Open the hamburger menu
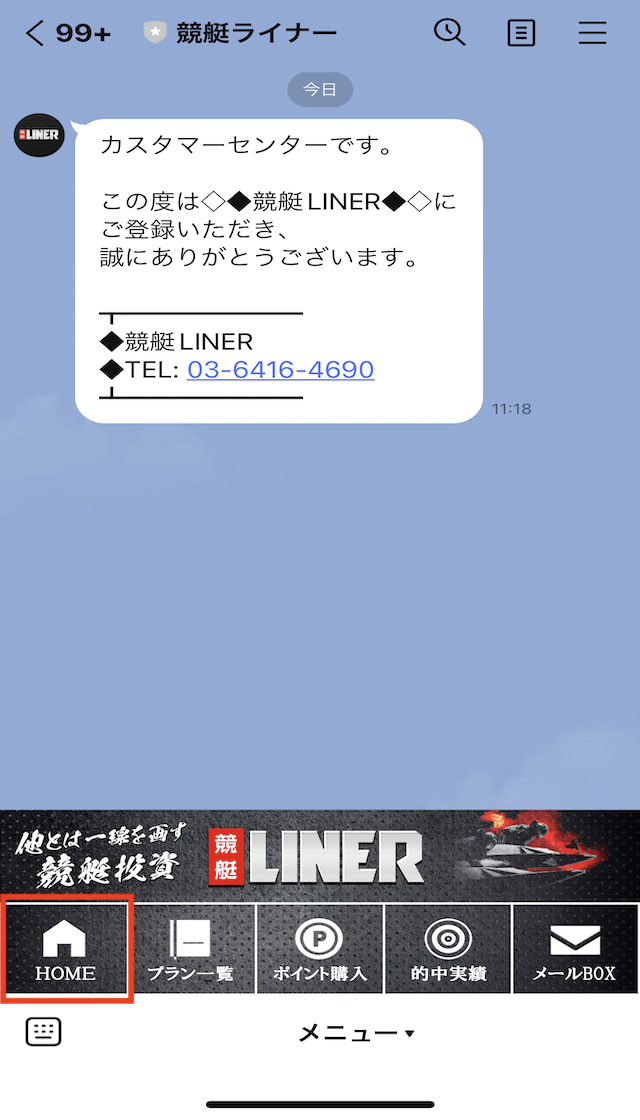This screenshot has height=1120, width=640. 592,33
